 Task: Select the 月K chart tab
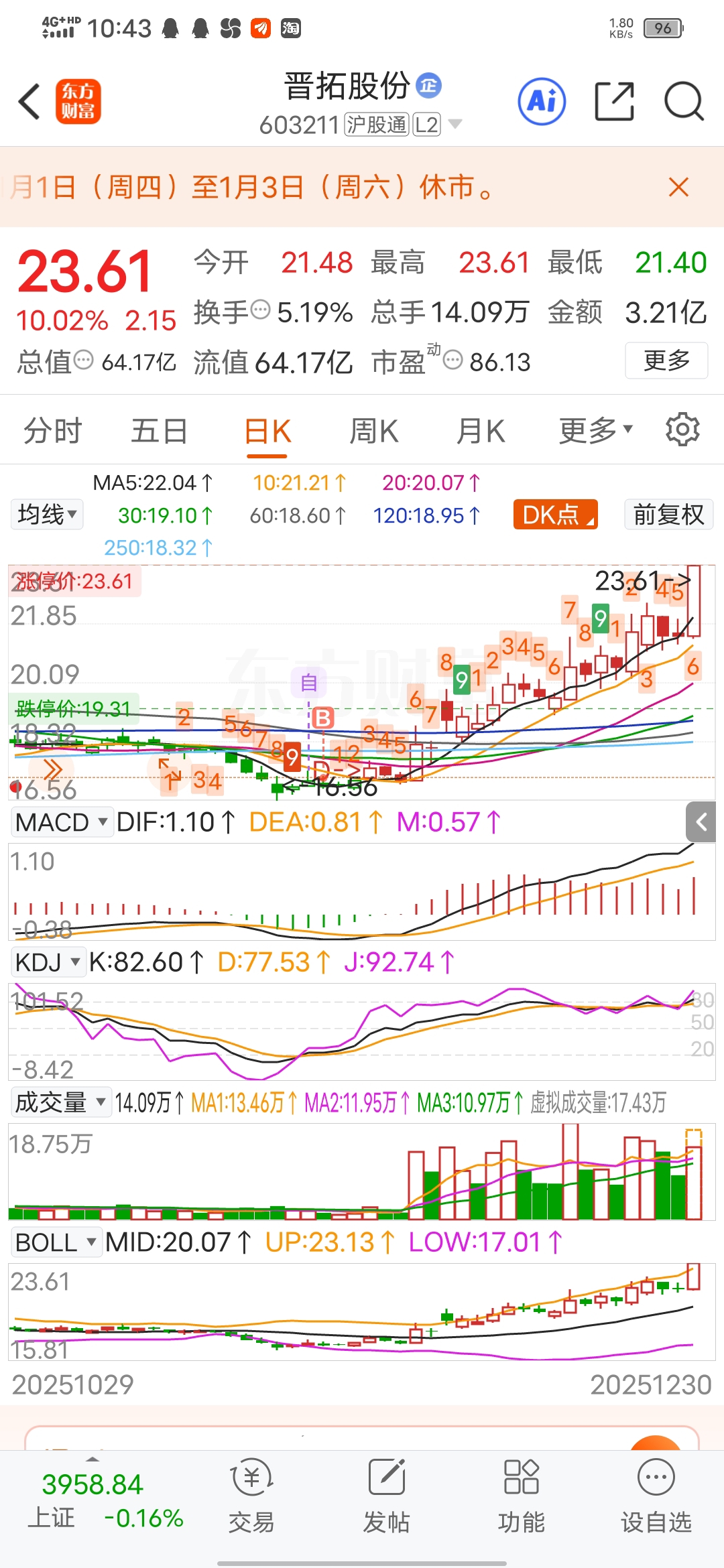point(480,431)
